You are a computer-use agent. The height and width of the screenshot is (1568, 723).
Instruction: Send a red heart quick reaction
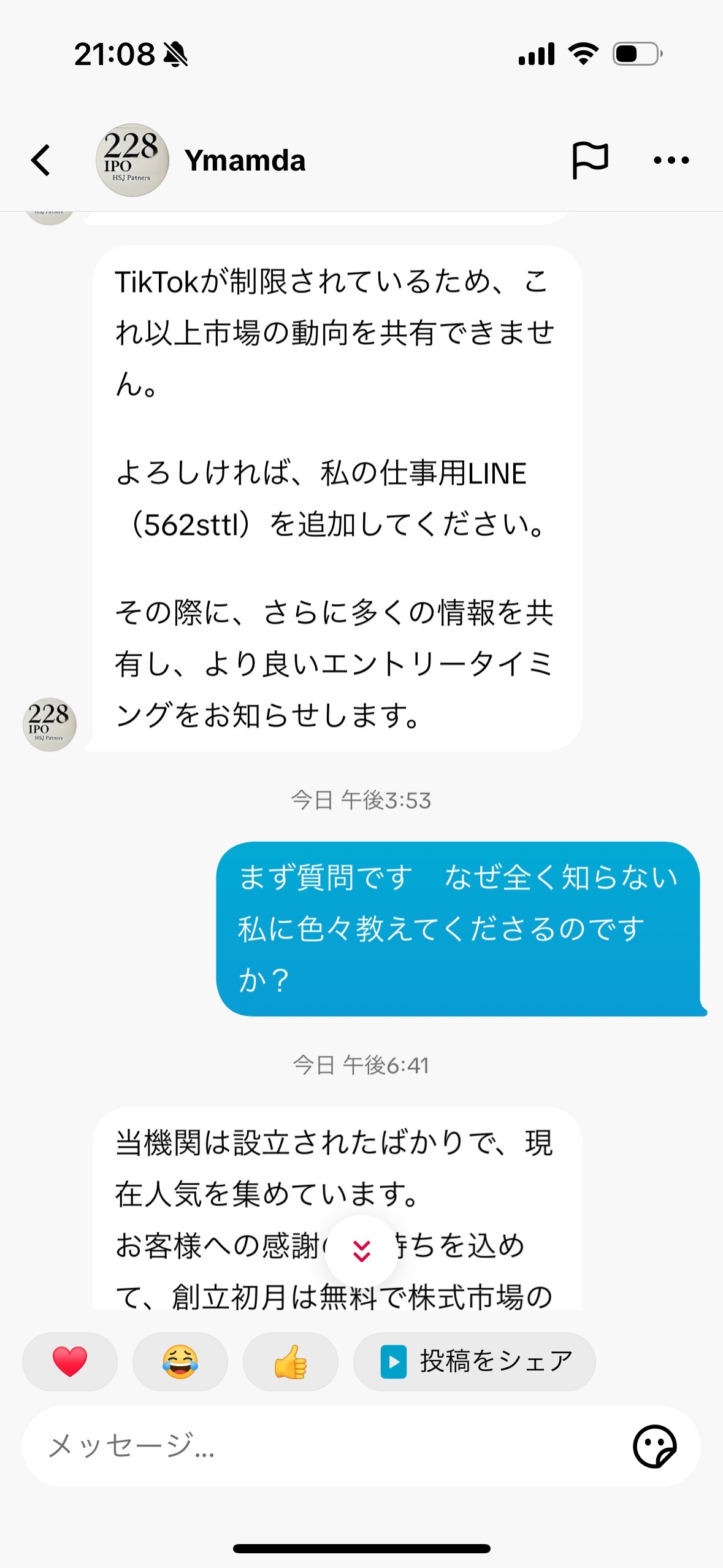(x=70, y=1361)
